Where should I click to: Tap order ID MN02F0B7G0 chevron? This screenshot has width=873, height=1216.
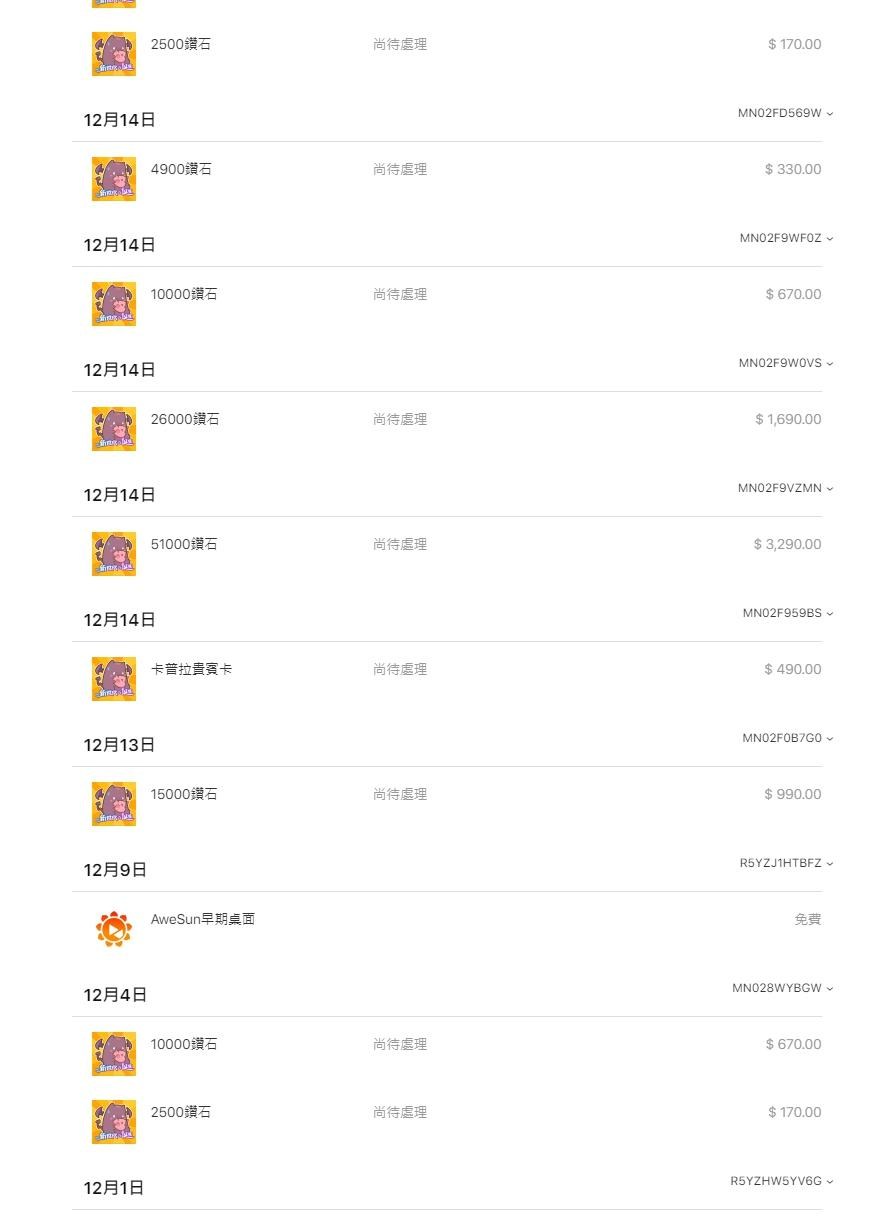coord(830,739)
